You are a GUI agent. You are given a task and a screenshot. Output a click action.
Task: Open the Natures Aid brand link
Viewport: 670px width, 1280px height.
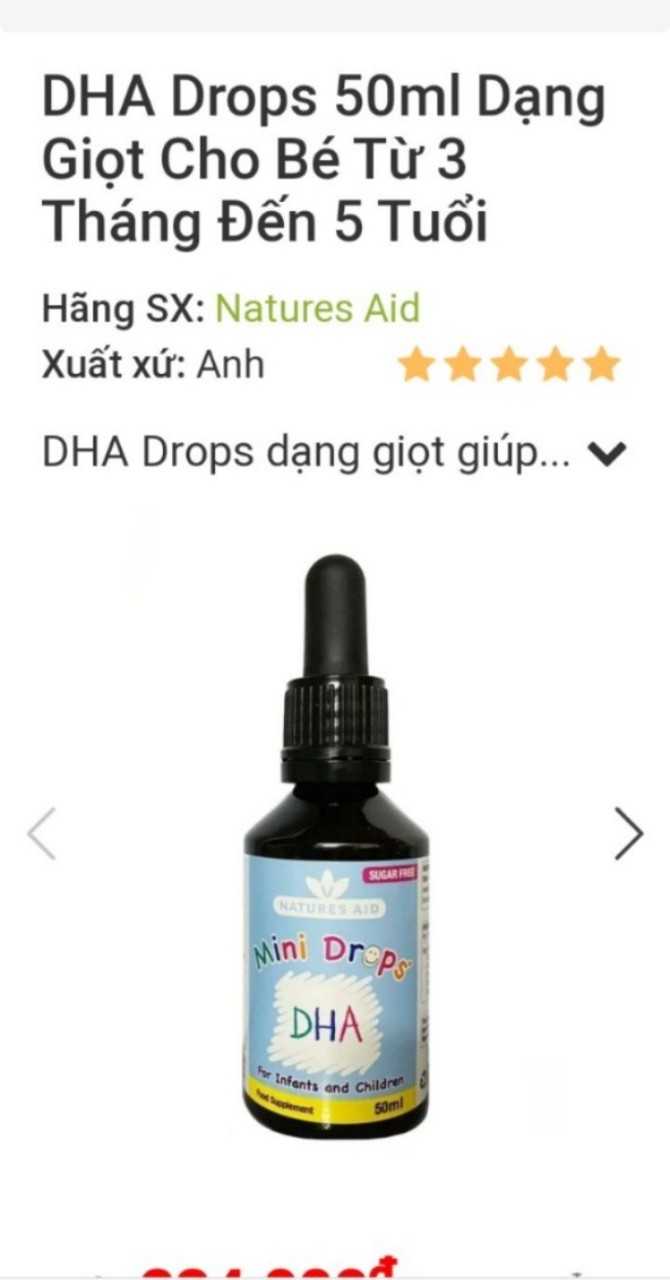[318, 309]
